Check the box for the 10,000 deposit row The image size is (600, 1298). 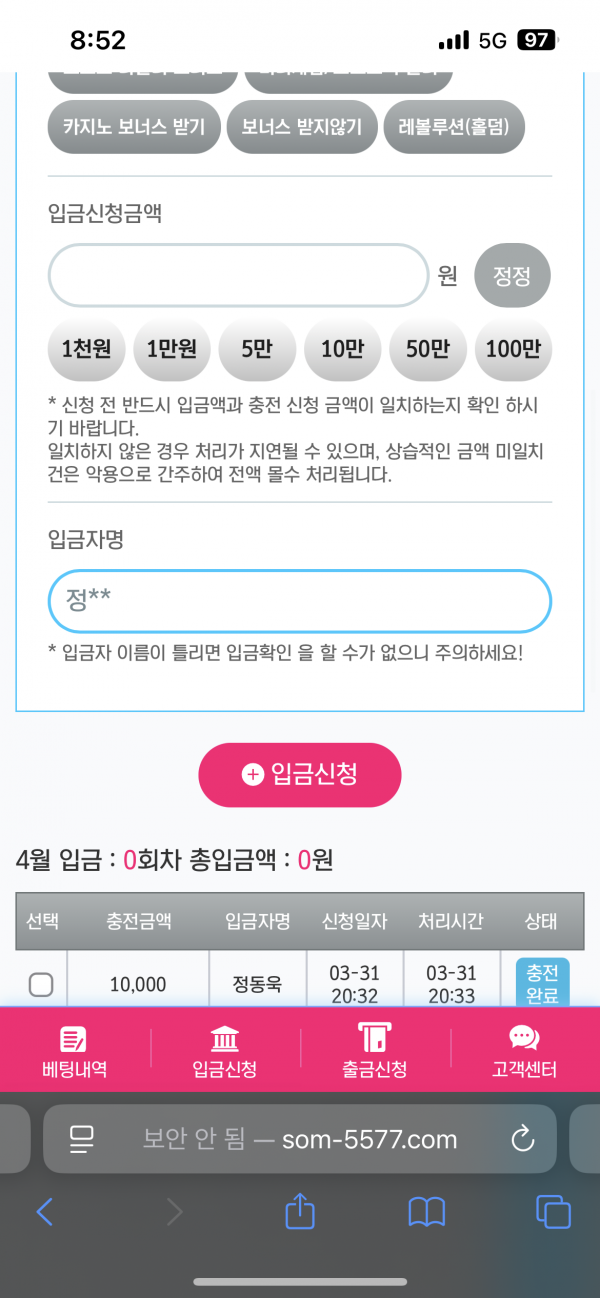41,984
